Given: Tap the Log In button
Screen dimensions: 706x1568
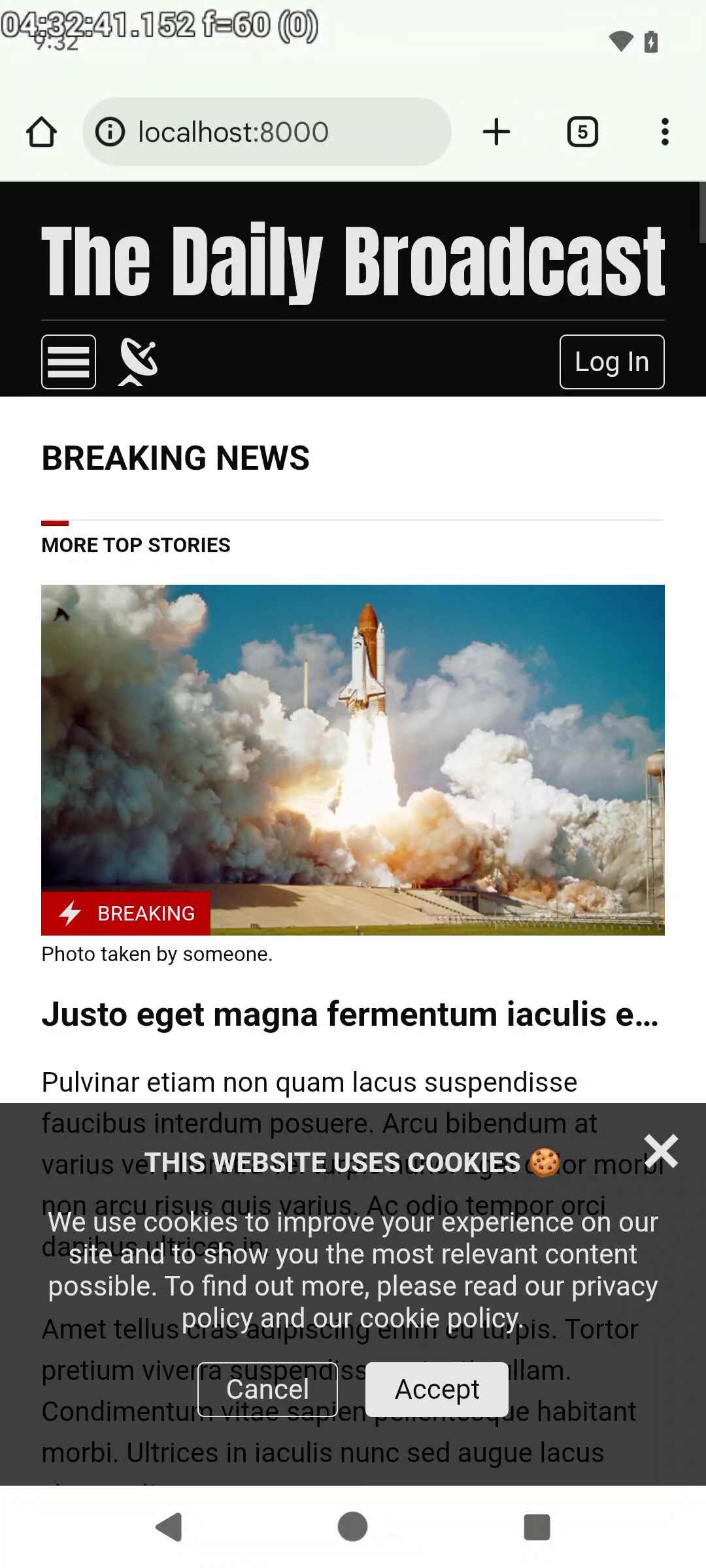Looking at the screenshot, I should coord(611,362).
